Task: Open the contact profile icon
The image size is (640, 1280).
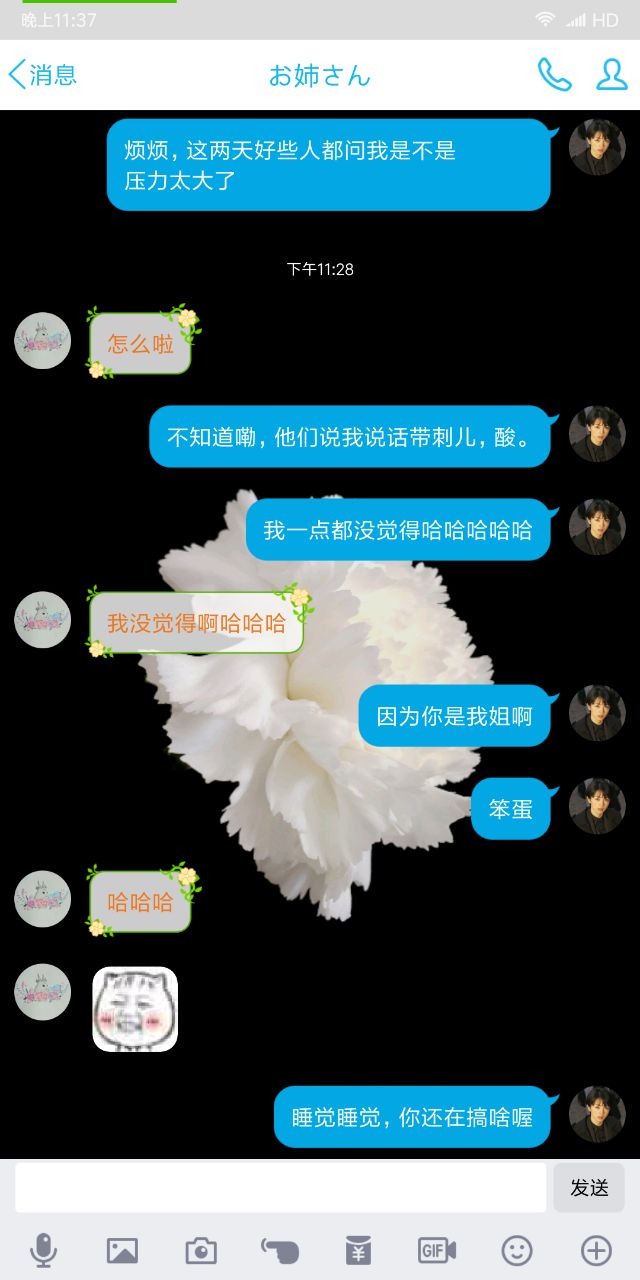Action: [611, 75]
